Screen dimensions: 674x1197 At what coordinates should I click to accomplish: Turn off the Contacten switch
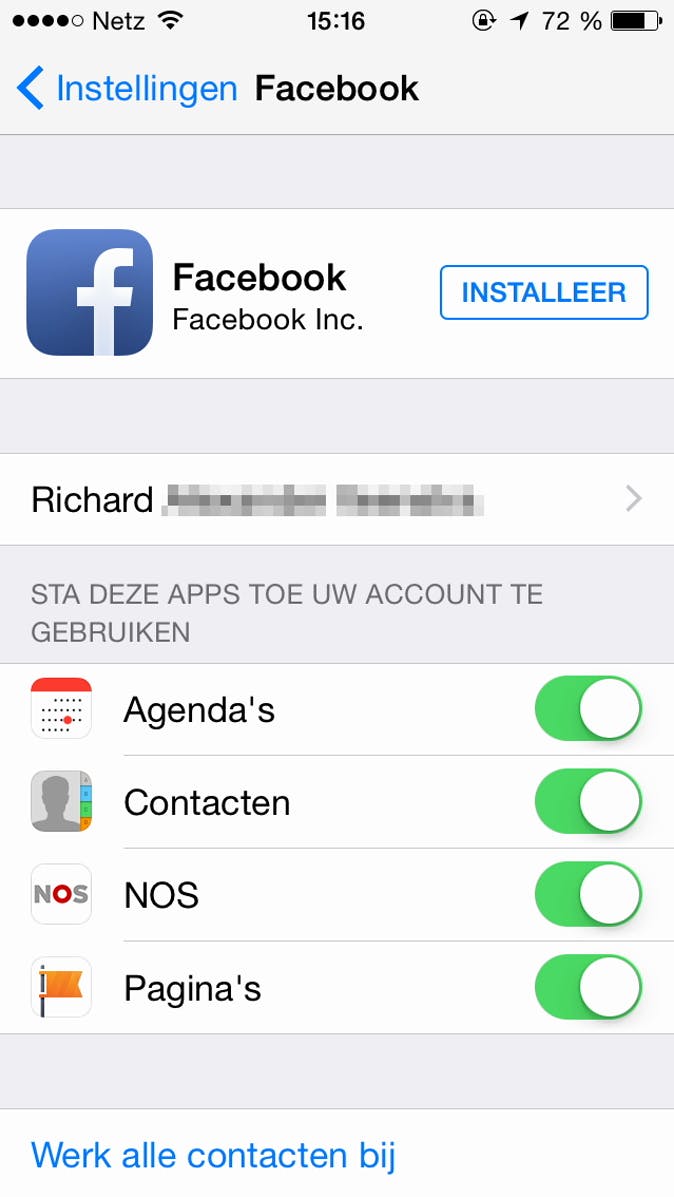click(588, 802)
